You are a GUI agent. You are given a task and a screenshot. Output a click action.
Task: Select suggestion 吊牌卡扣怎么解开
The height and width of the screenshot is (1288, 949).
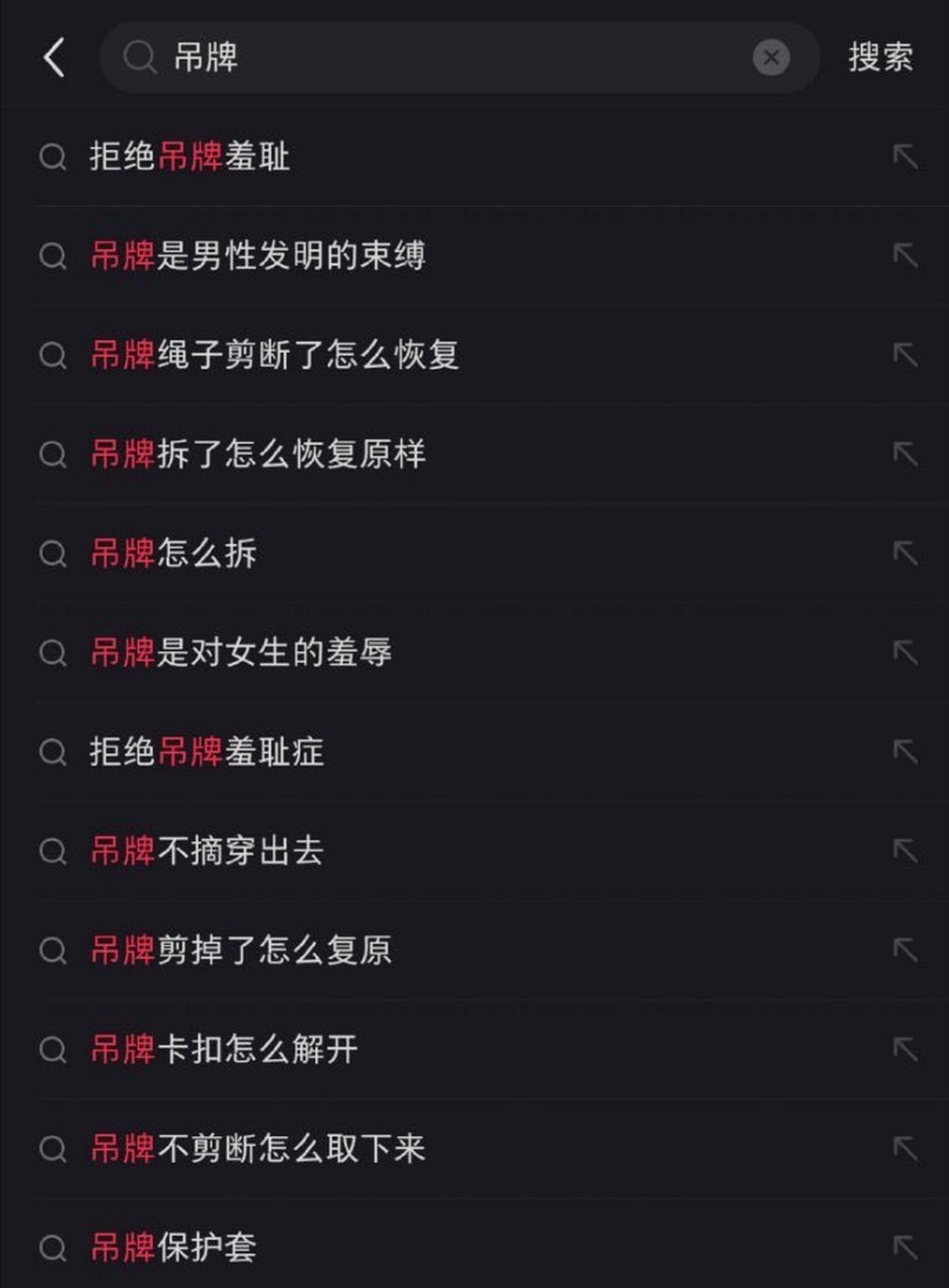click(224, 1049)
